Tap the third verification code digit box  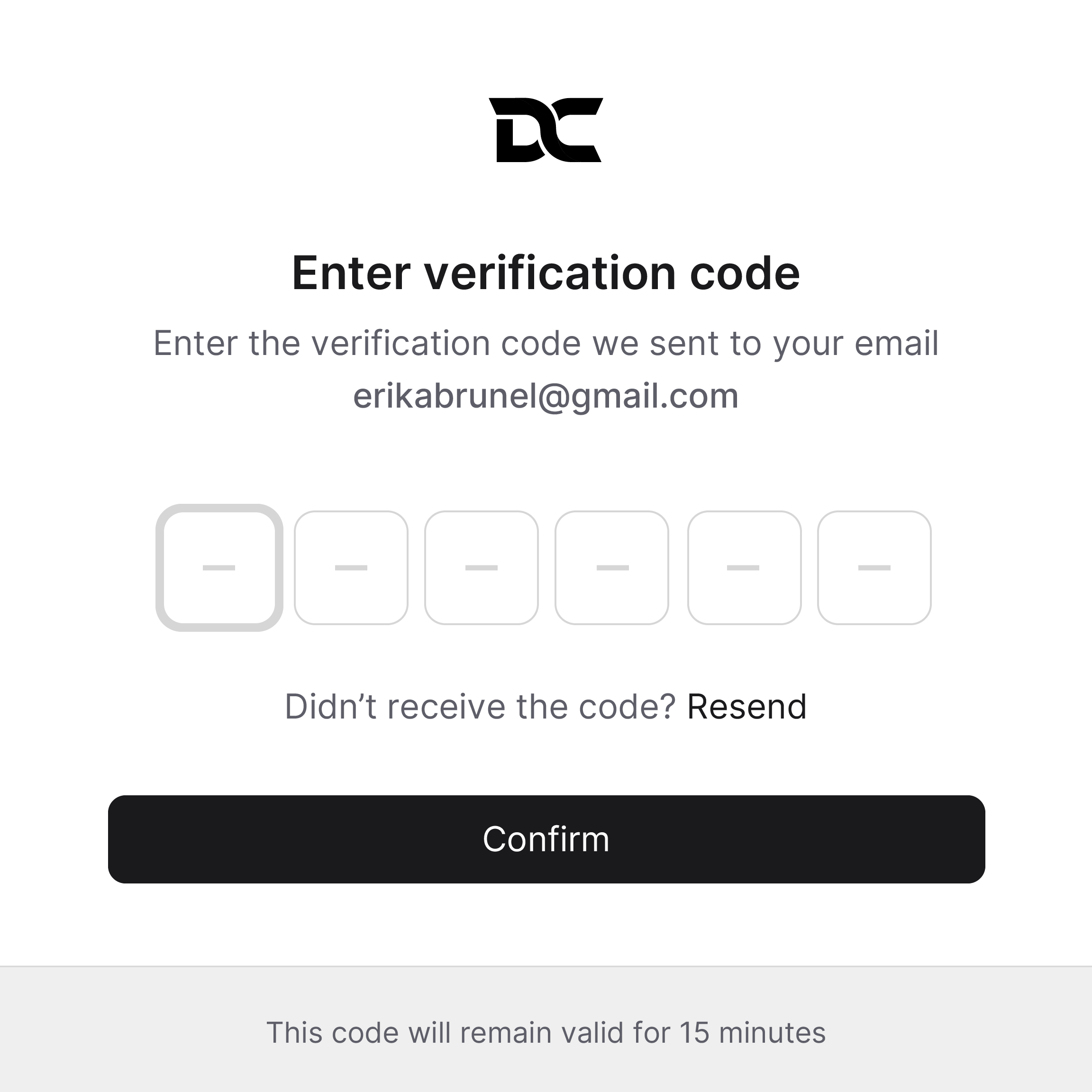click(x=482, y=567)
